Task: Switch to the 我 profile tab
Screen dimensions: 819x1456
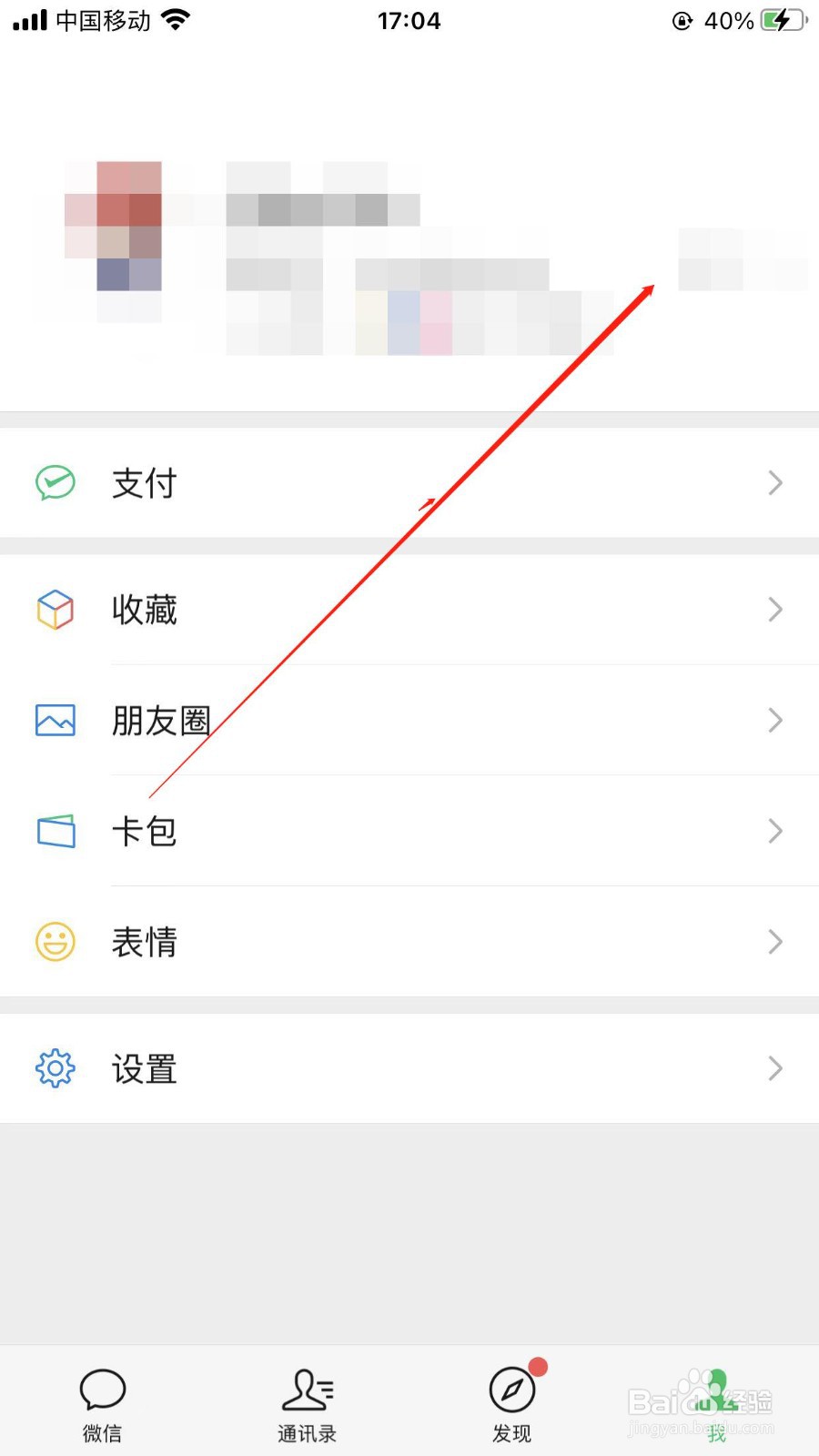Action: click(716, 1401)
